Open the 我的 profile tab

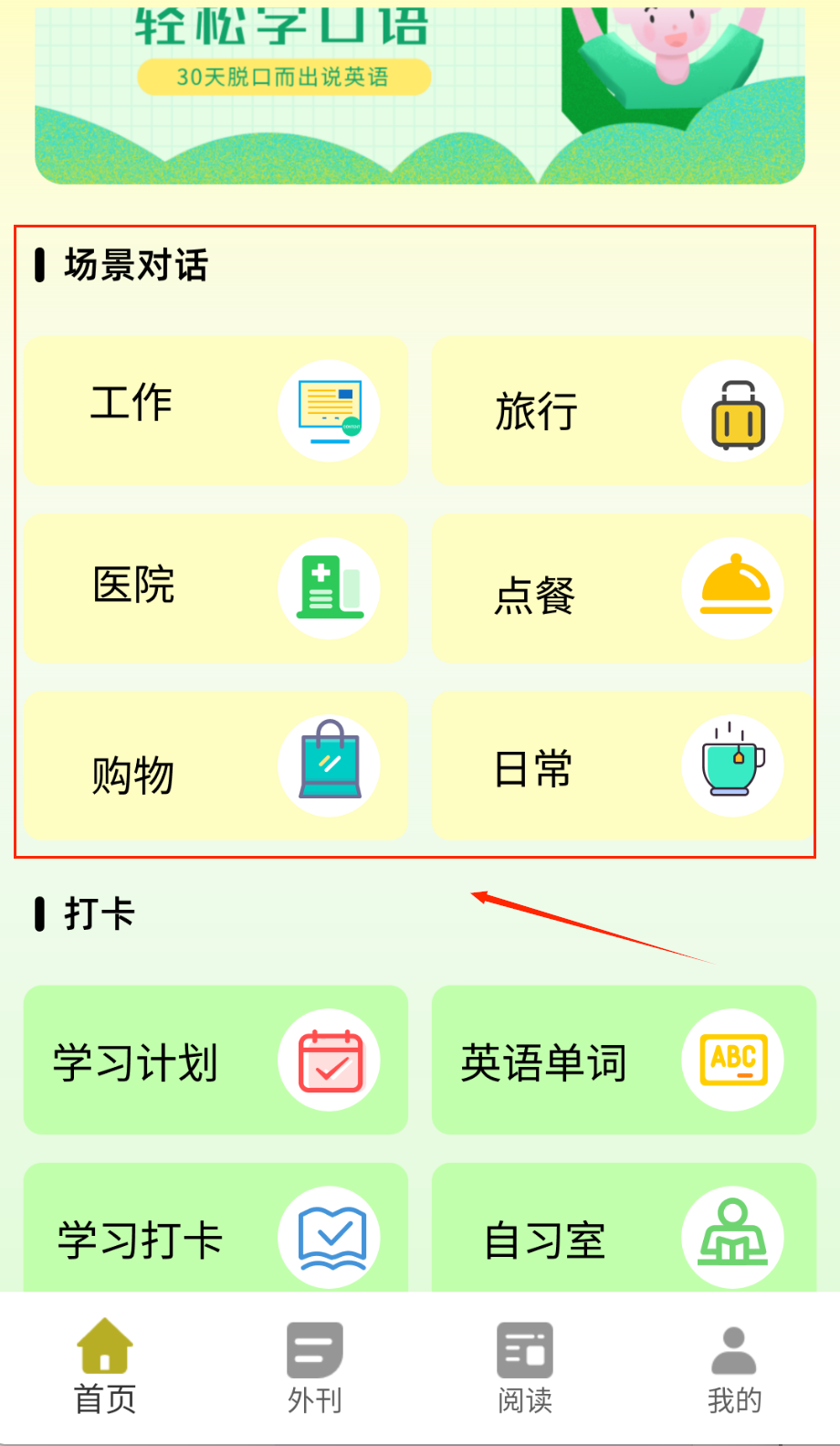734,1367
